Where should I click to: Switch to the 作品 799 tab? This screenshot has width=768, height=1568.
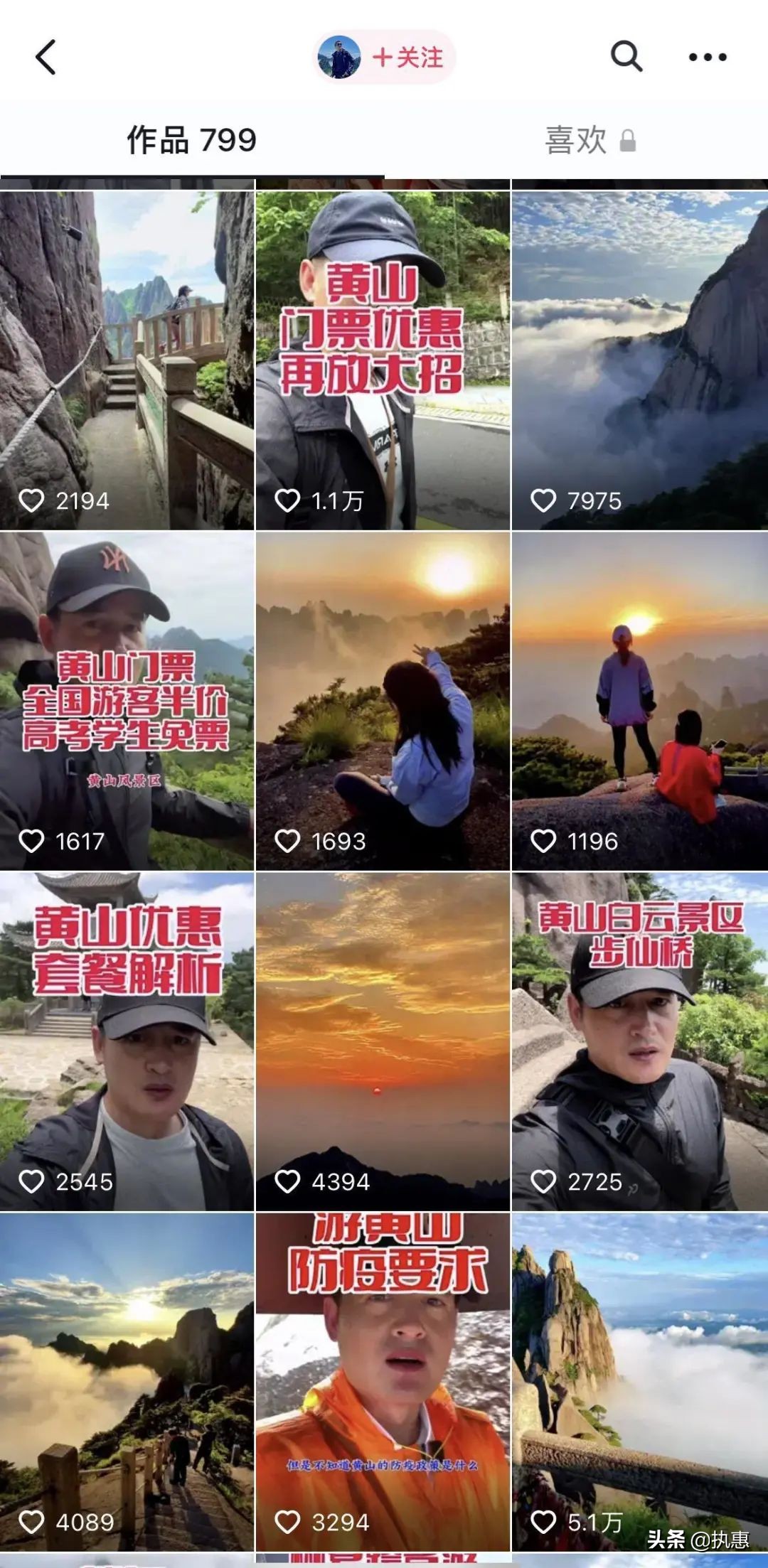[x=191, y=140]
